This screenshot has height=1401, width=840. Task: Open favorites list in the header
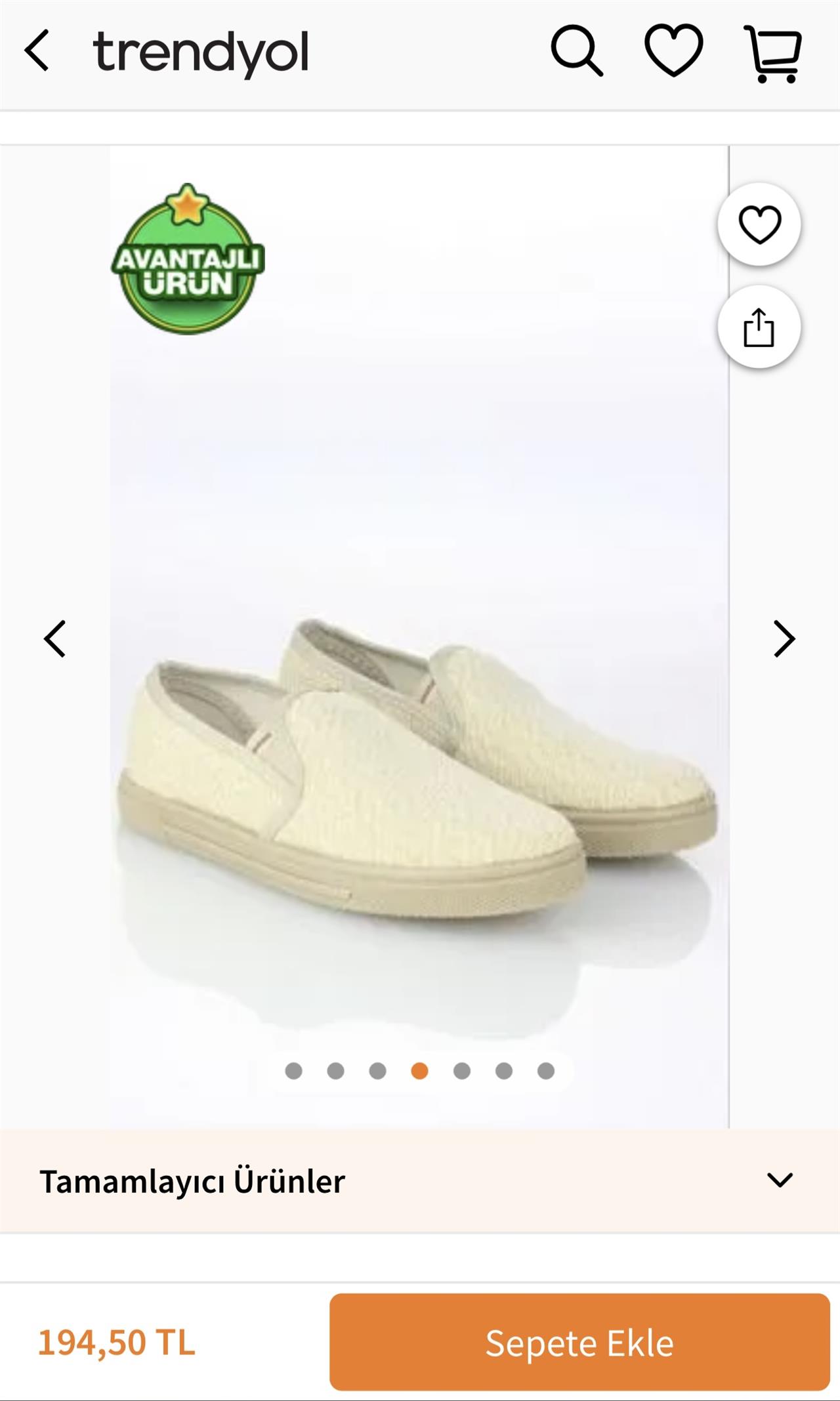click(673, 51)
